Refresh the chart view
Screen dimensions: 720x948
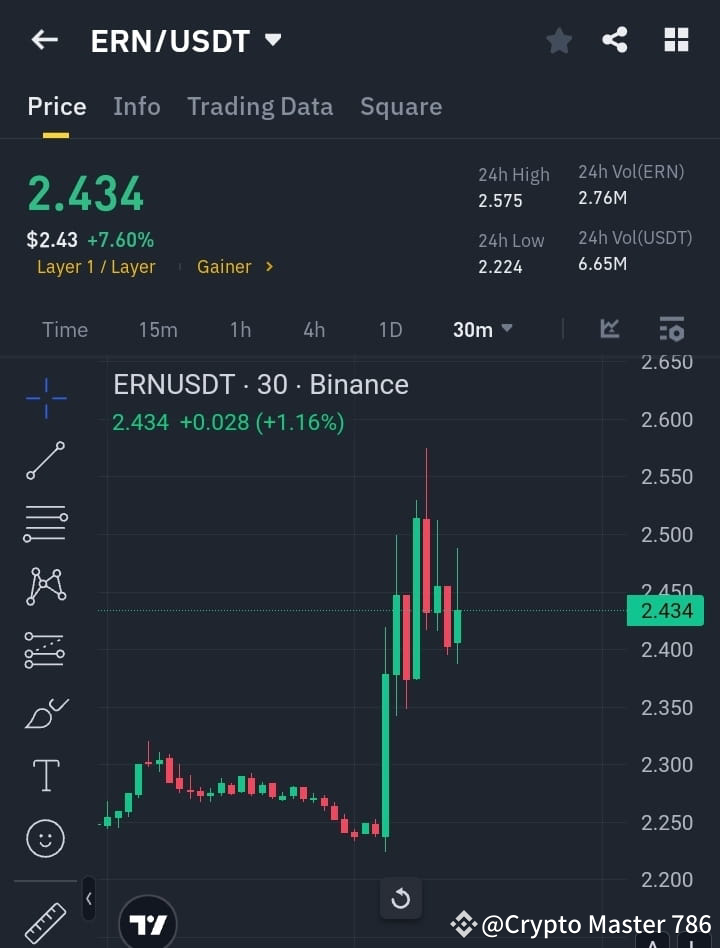(401, 899)
